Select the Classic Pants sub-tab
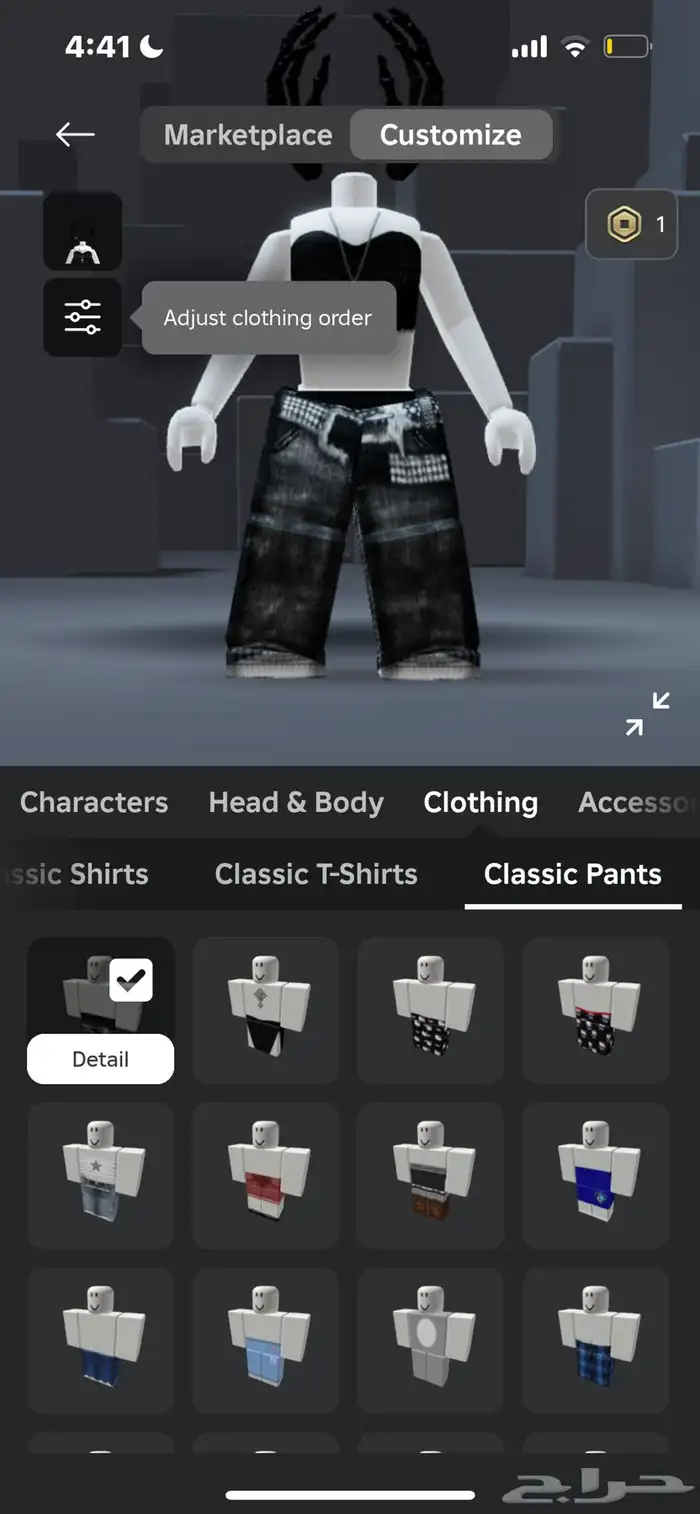The height and width of the screenshot is (1514, 700). click(572, 874)
